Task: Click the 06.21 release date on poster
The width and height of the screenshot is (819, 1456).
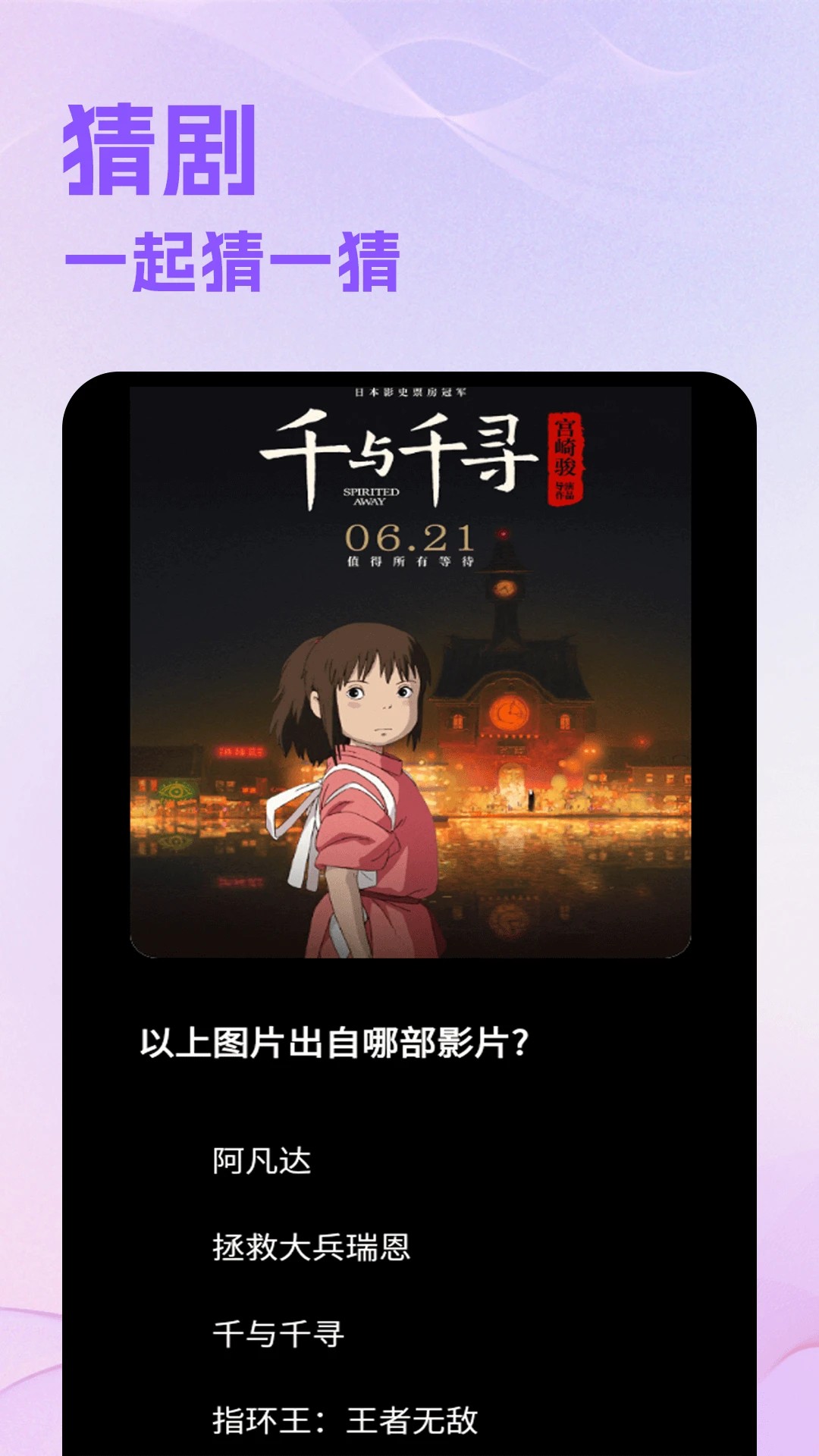Action: pos(409,538)
